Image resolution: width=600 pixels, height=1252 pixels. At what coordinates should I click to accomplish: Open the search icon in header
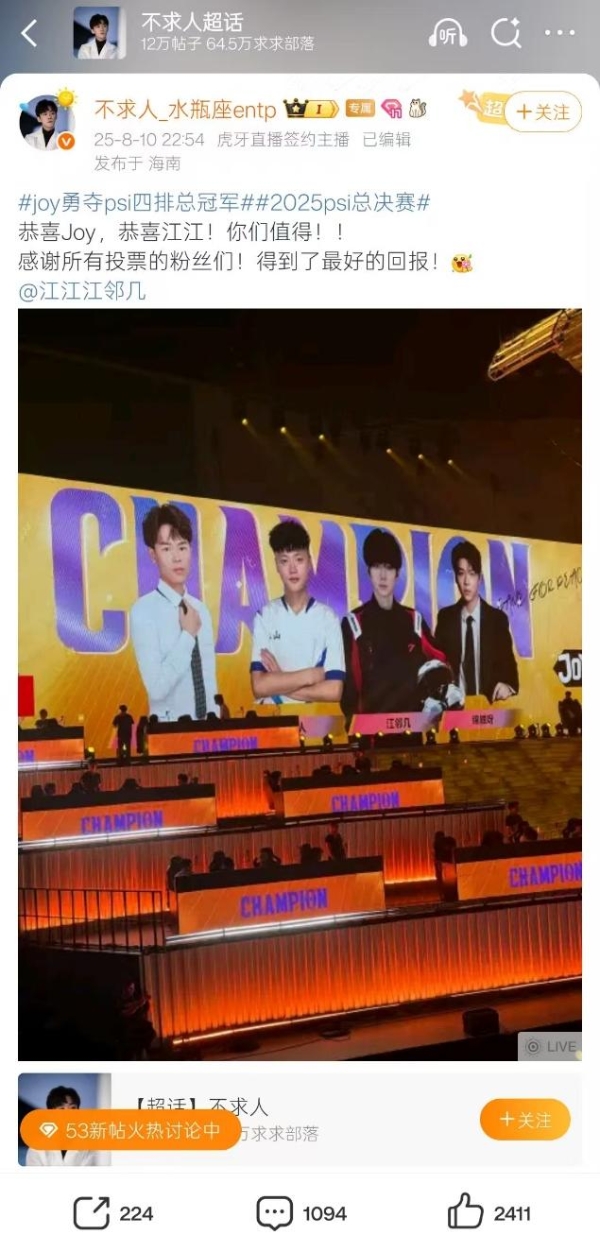506,33
